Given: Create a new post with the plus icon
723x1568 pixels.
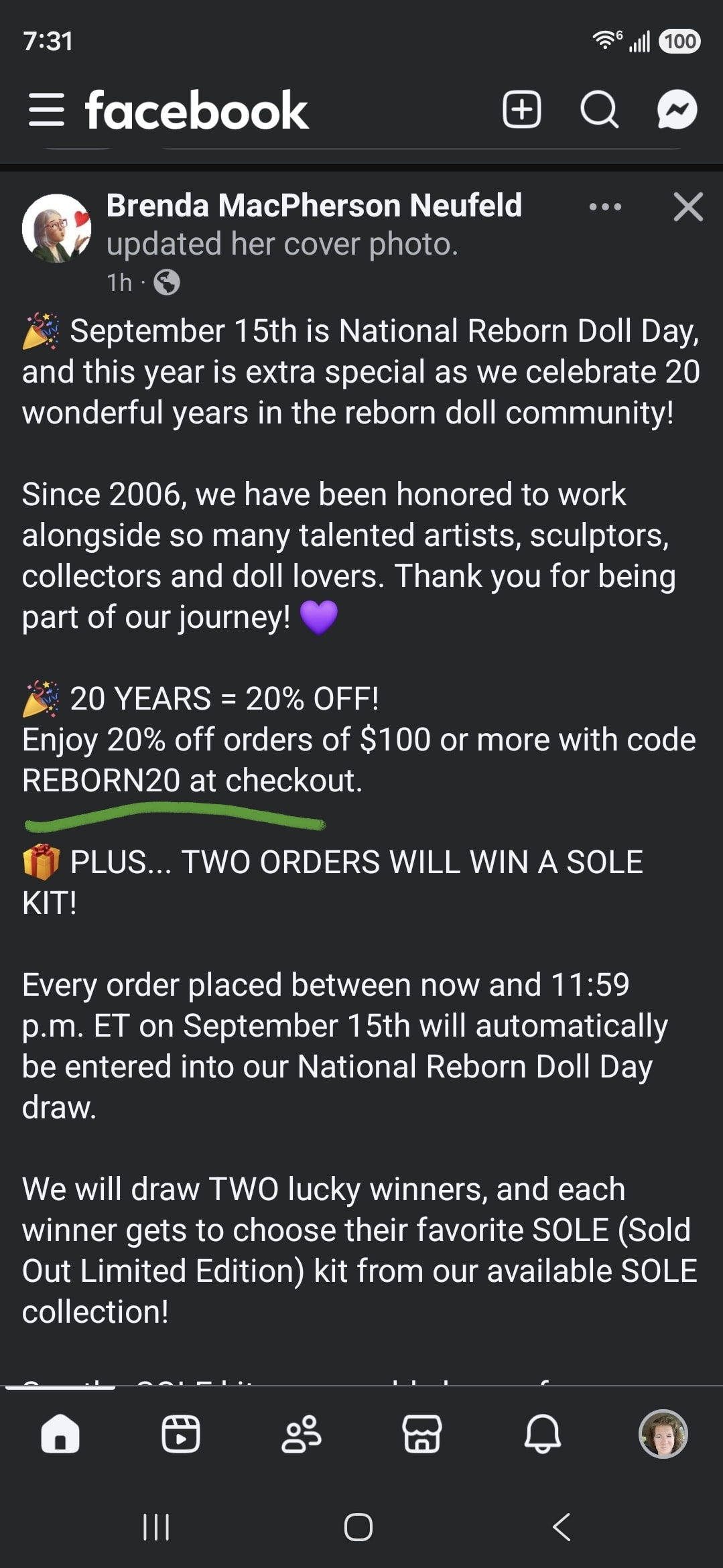Looking at the screenshot, I should (521, 109).
